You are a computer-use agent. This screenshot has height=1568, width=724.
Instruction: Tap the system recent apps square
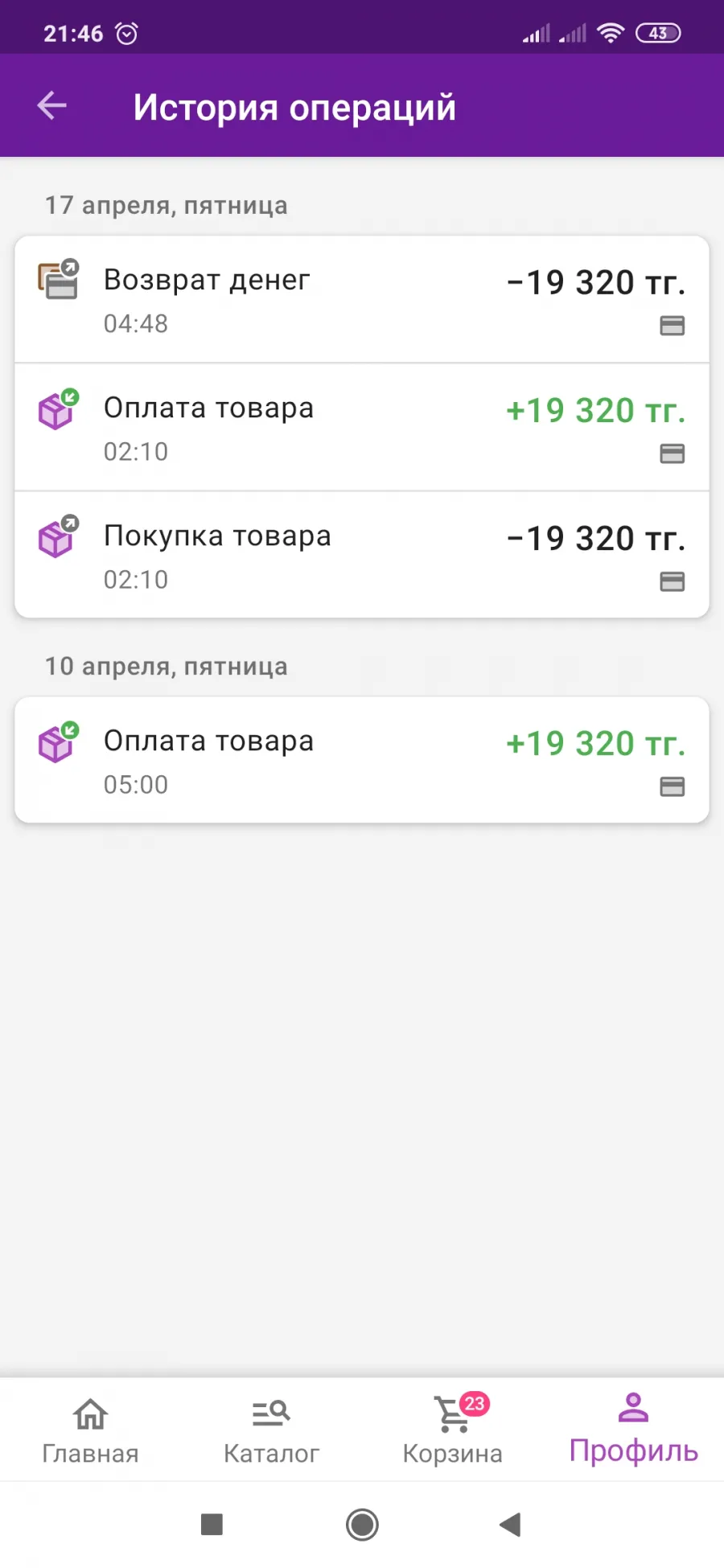point(212,1525)
